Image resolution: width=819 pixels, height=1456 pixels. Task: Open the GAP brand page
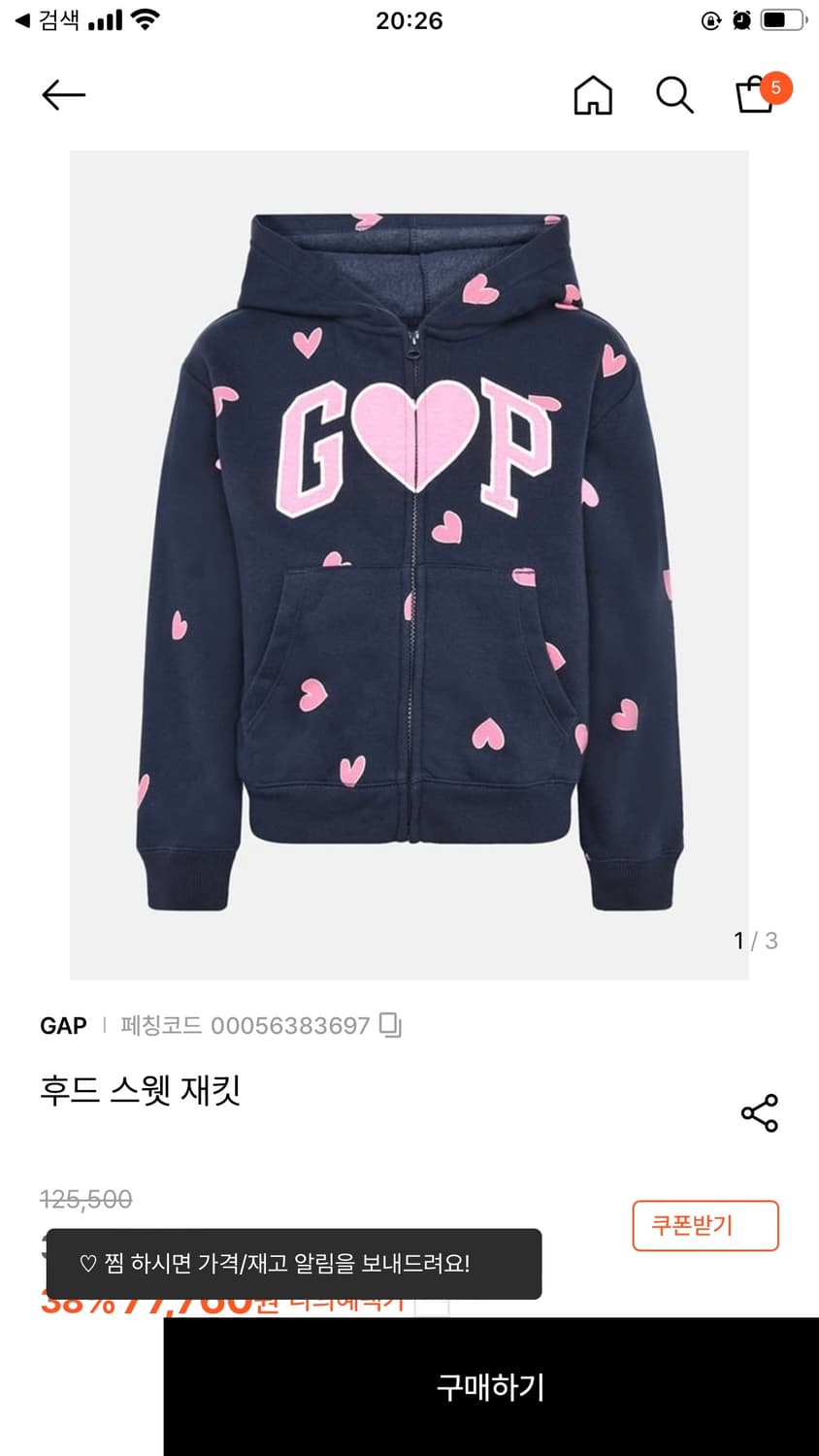(x=62, y=1026)
